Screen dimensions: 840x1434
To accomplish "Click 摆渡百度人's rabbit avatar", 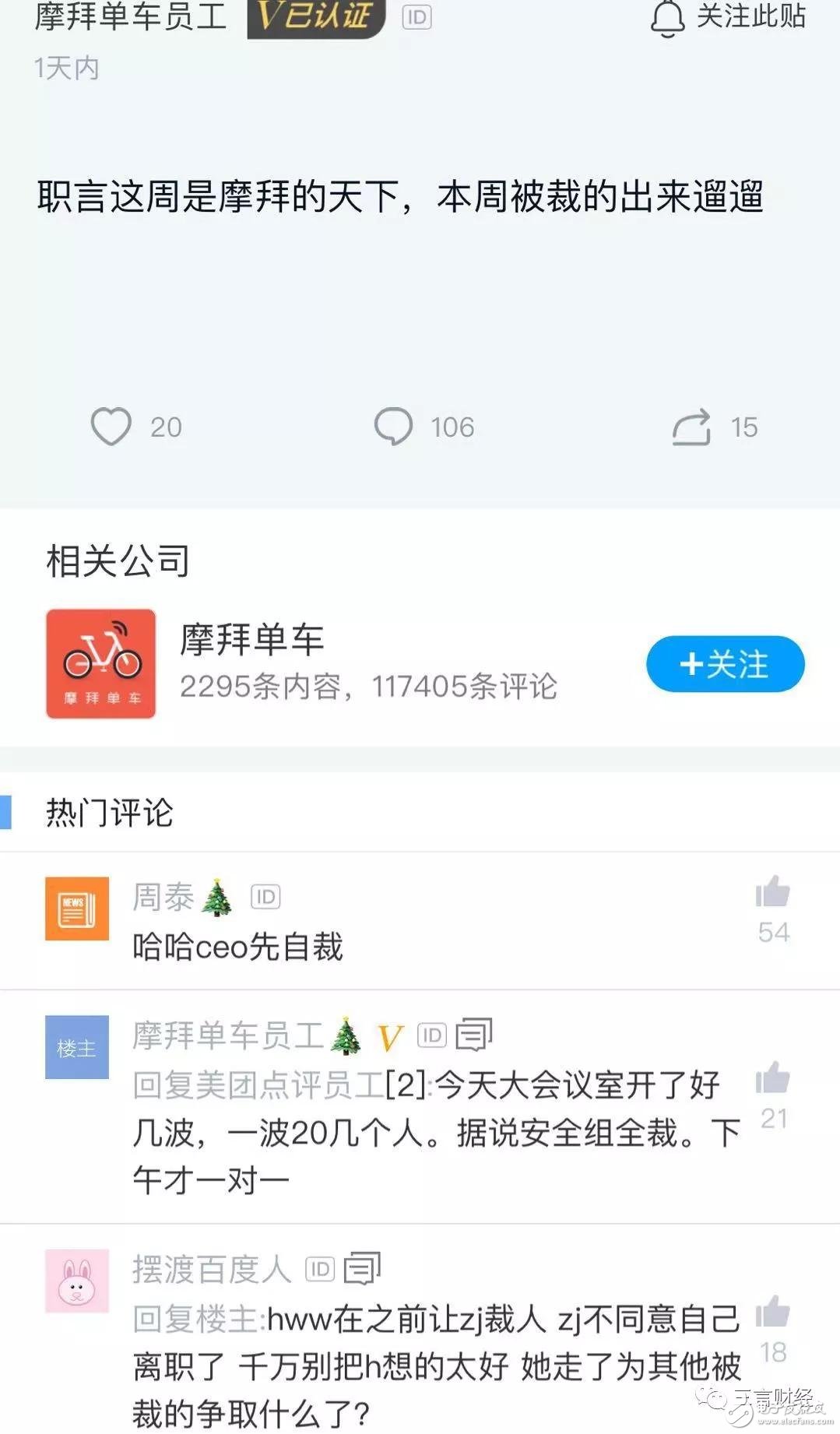I will 75,1283.
